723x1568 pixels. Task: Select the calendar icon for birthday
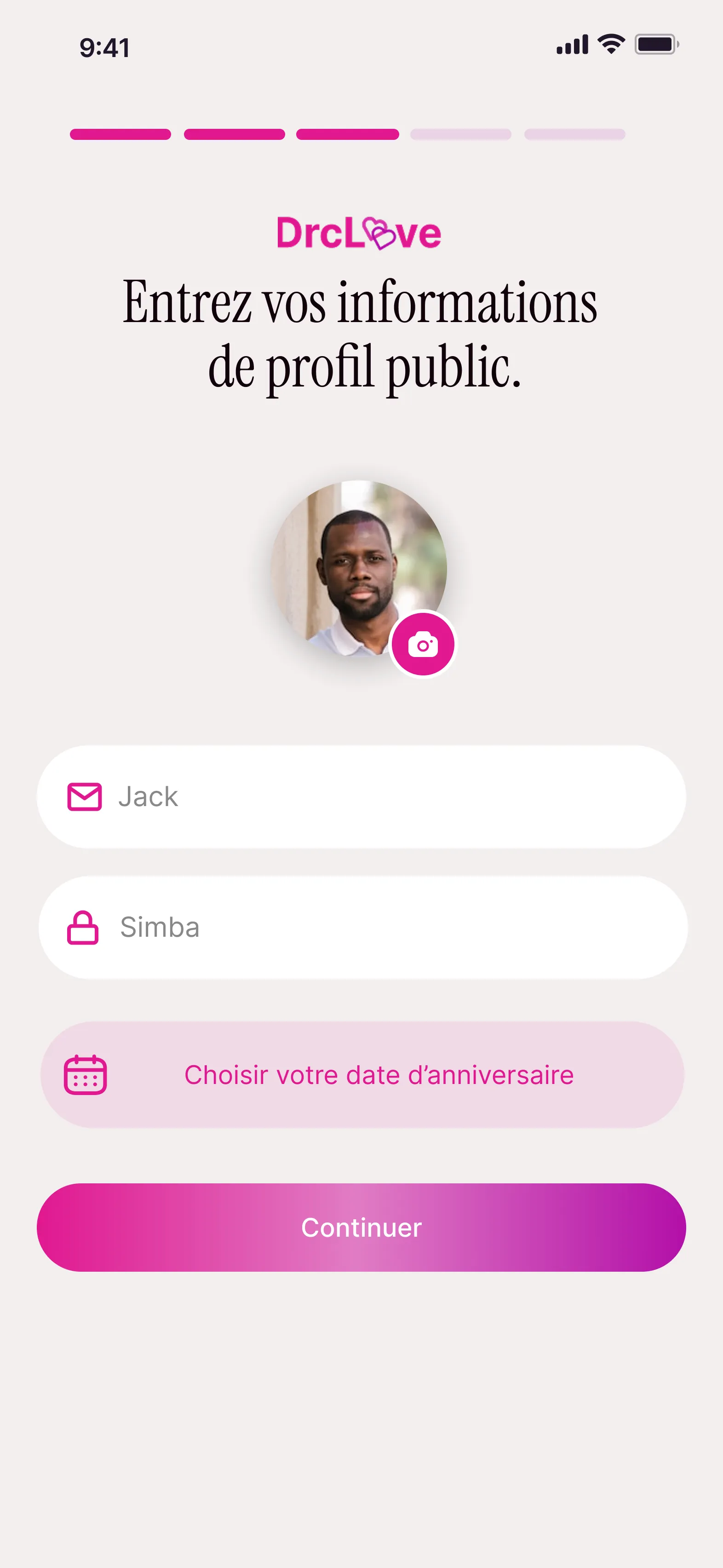85,1074
